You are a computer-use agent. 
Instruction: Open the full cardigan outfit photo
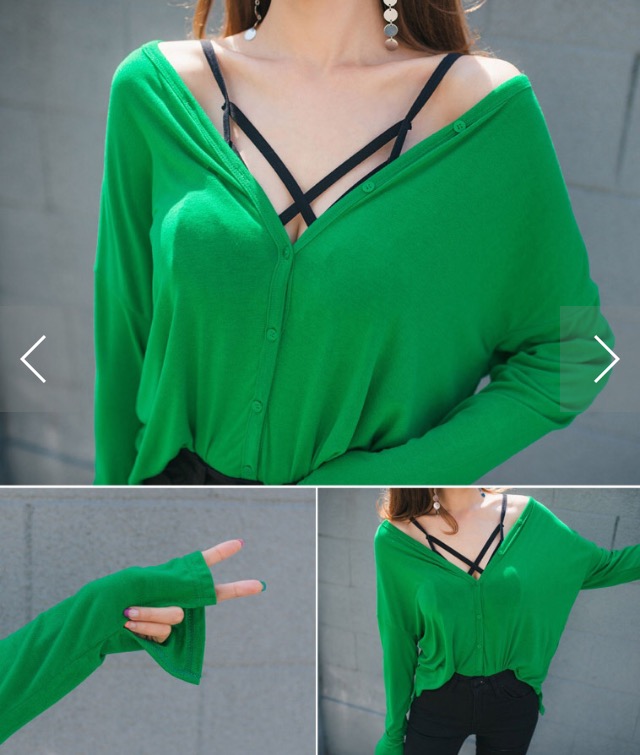click(x=479, y=621)
